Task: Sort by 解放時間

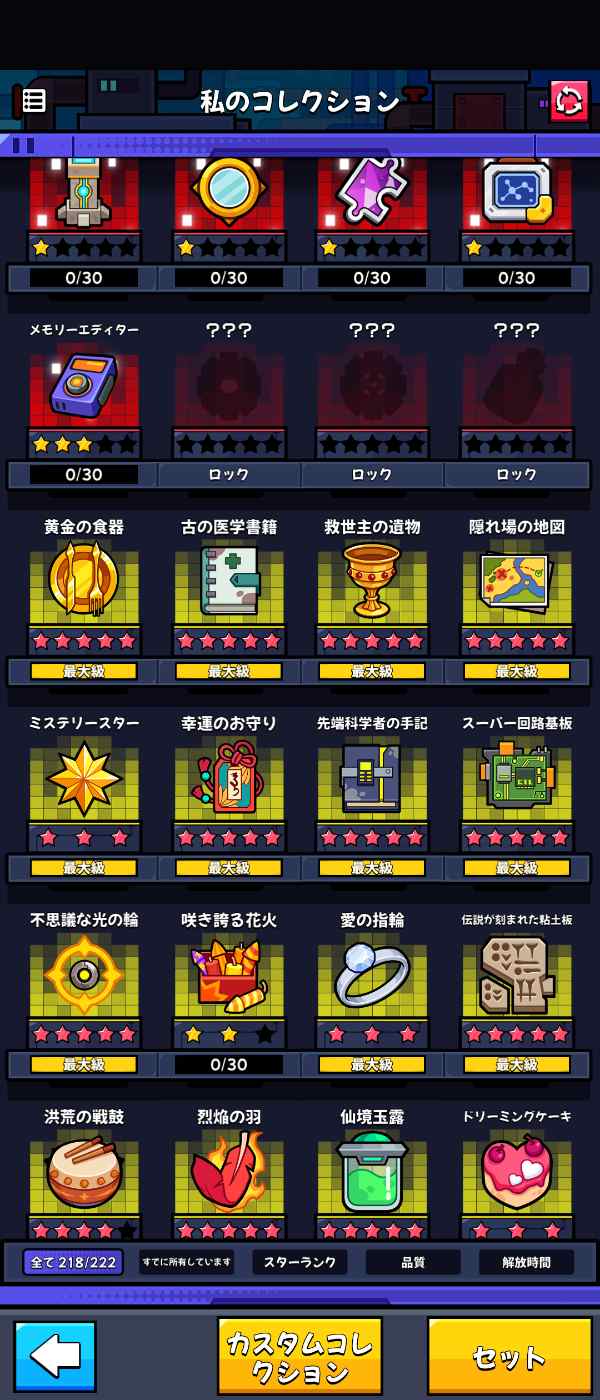Action: [x=526, y=1262]
